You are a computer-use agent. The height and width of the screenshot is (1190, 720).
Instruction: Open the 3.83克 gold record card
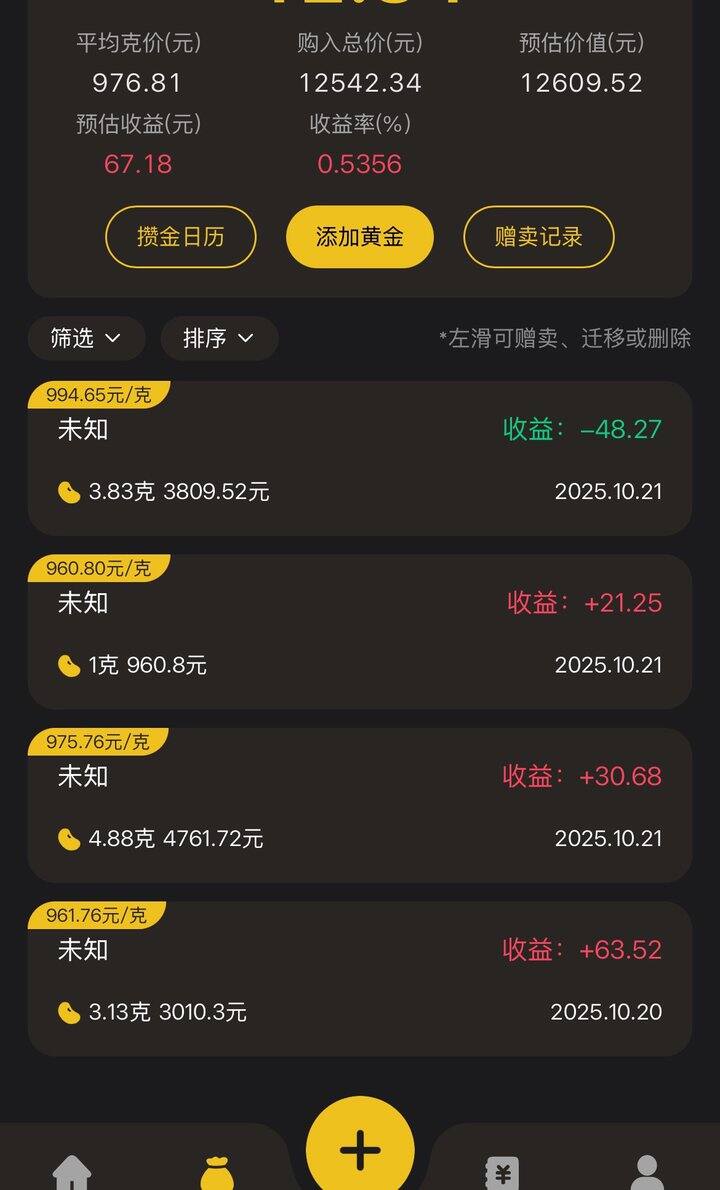[360, 460]
